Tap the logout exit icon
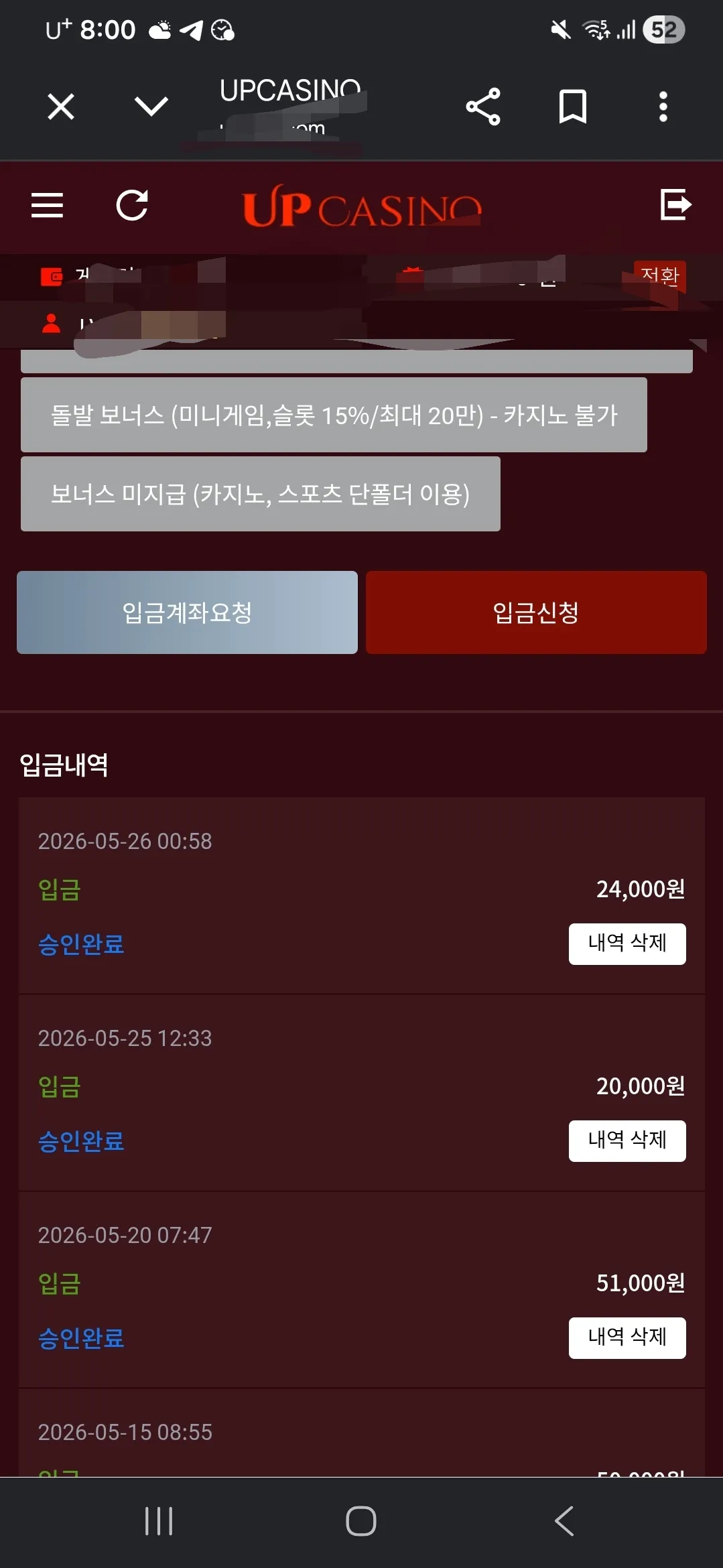This screenshot has width=723, height=1568. pyautogui.click(x=675, y=204)
